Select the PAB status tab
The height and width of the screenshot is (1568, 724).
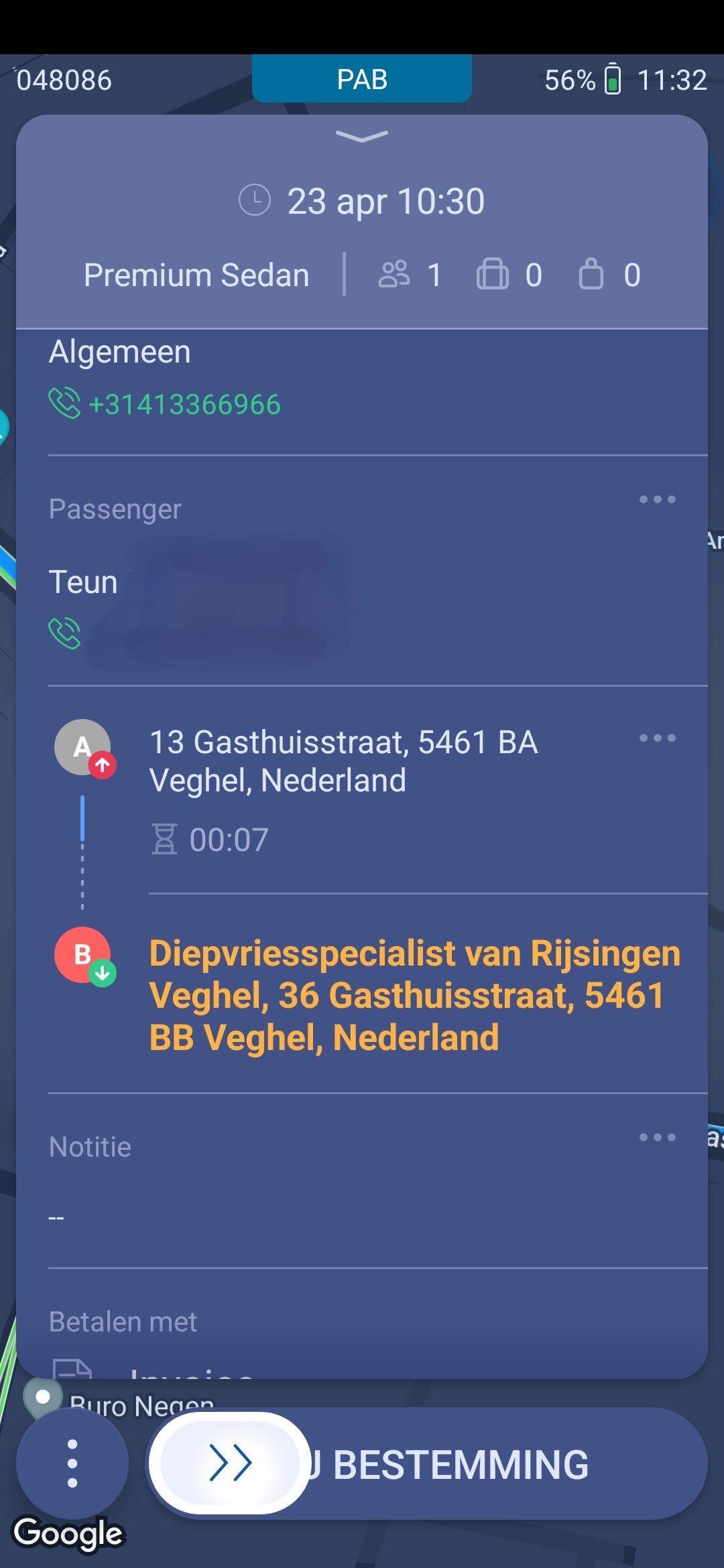pos(362,79)
